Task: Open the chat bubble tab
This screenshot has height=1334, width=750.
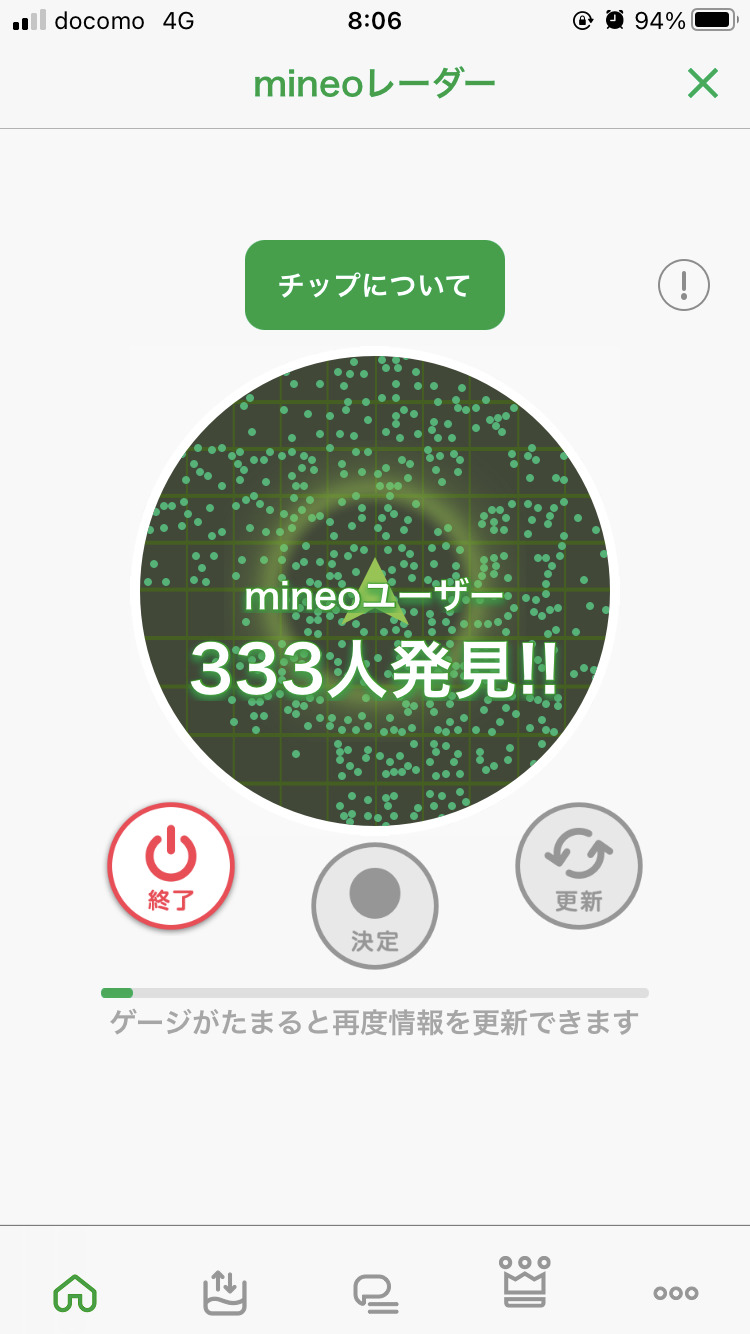Action: coord(375,1292)
